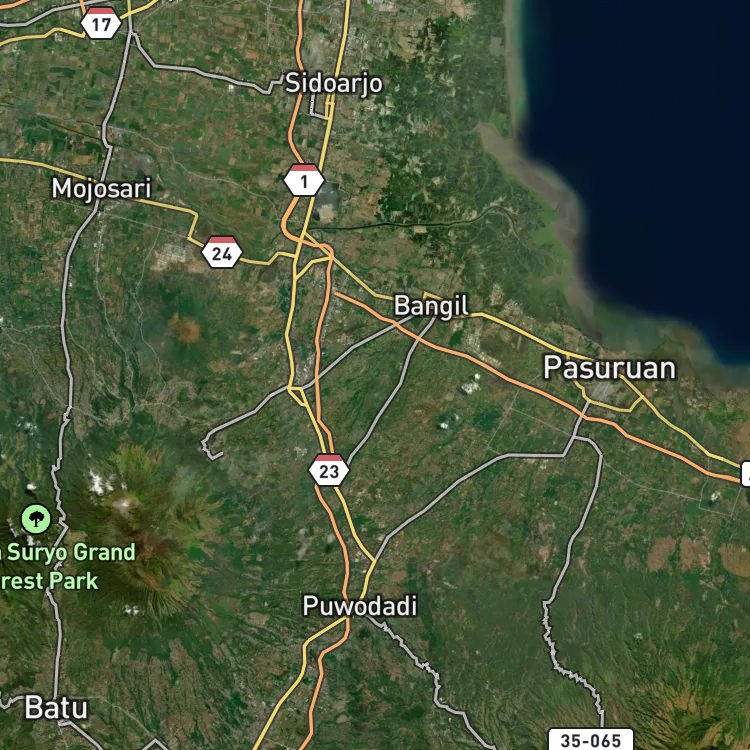
Task: Select the Sidoarjo city label
Action: [334, 84]
